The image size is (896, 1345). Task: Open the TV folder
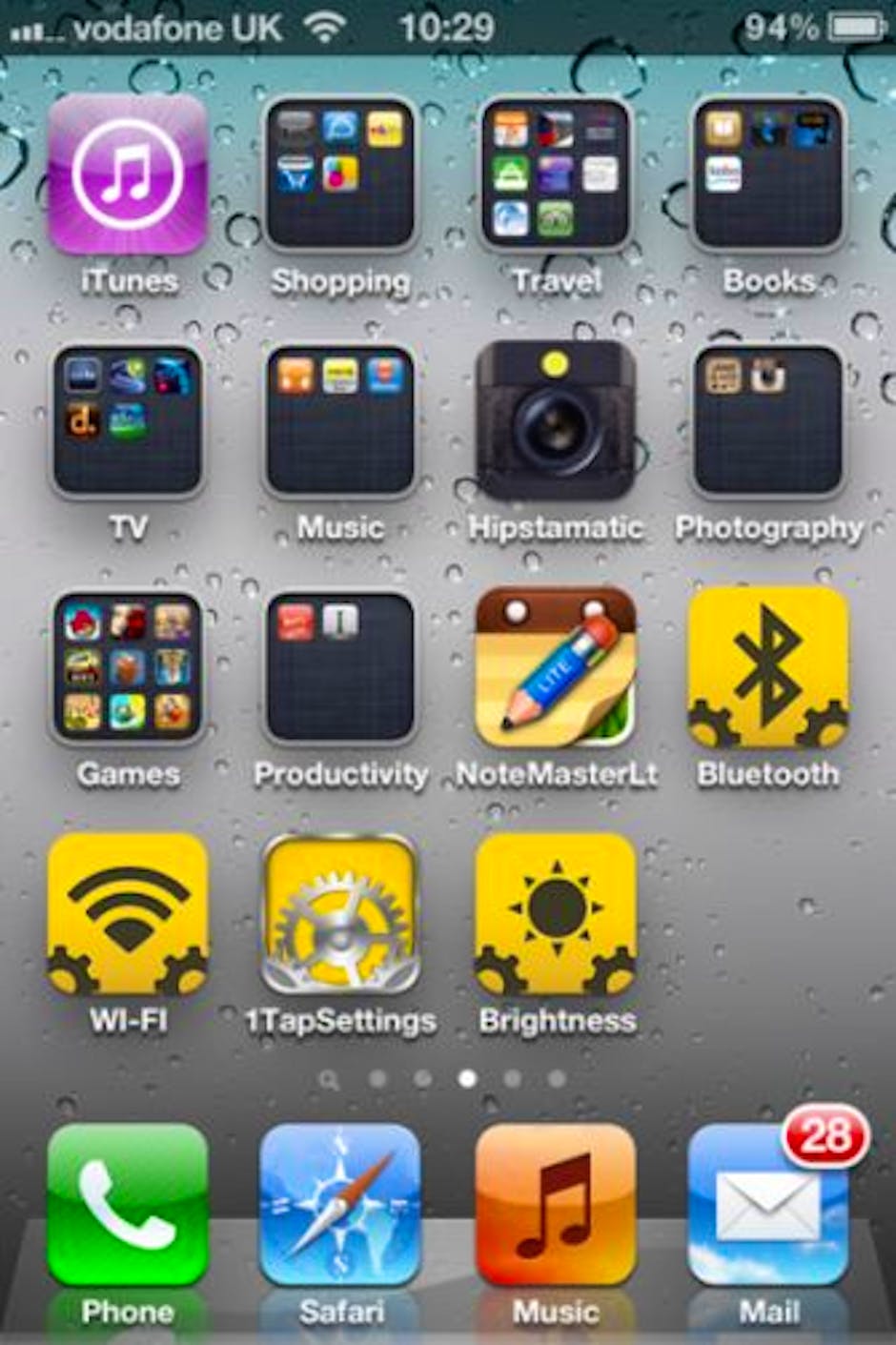click(128, 420)
